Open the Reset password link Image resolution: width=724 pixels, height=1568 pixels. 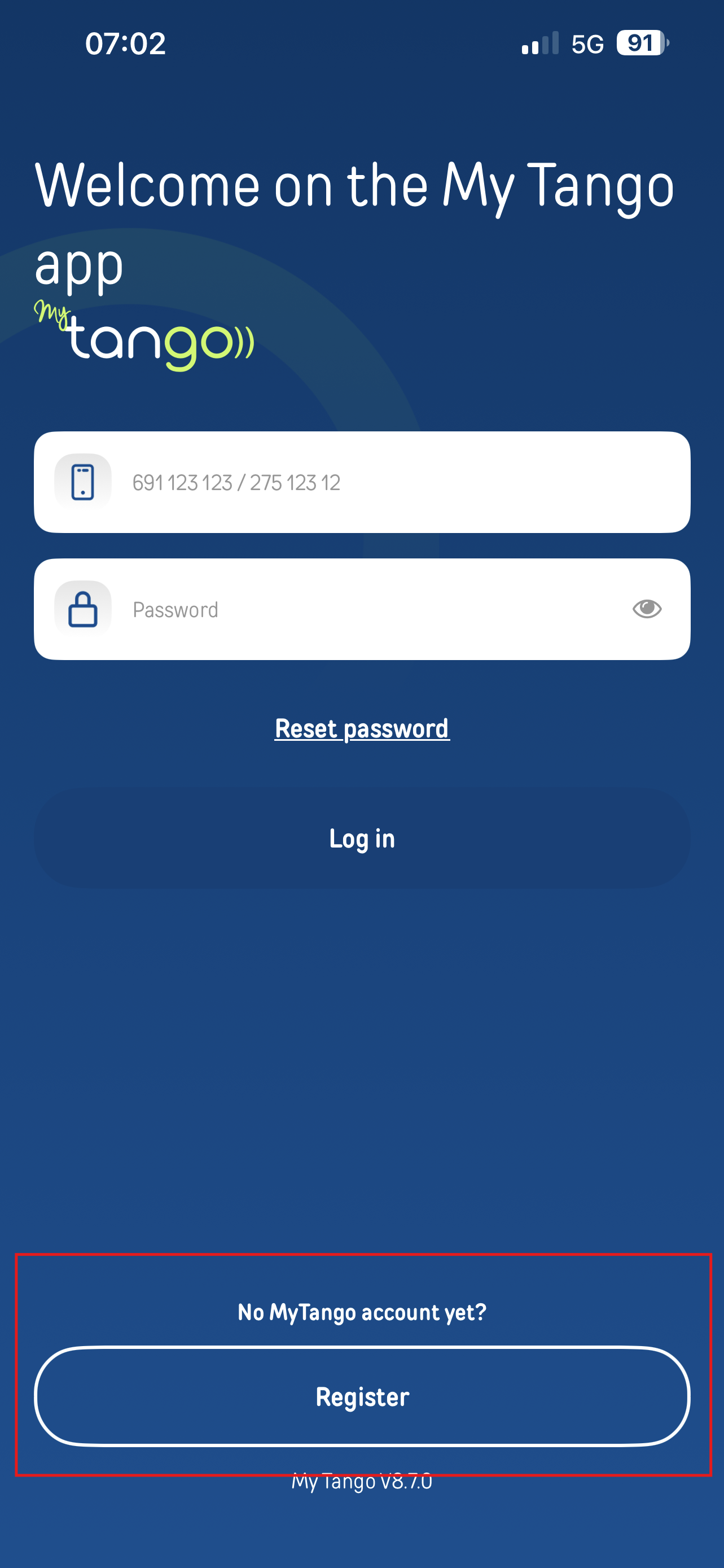362,728
